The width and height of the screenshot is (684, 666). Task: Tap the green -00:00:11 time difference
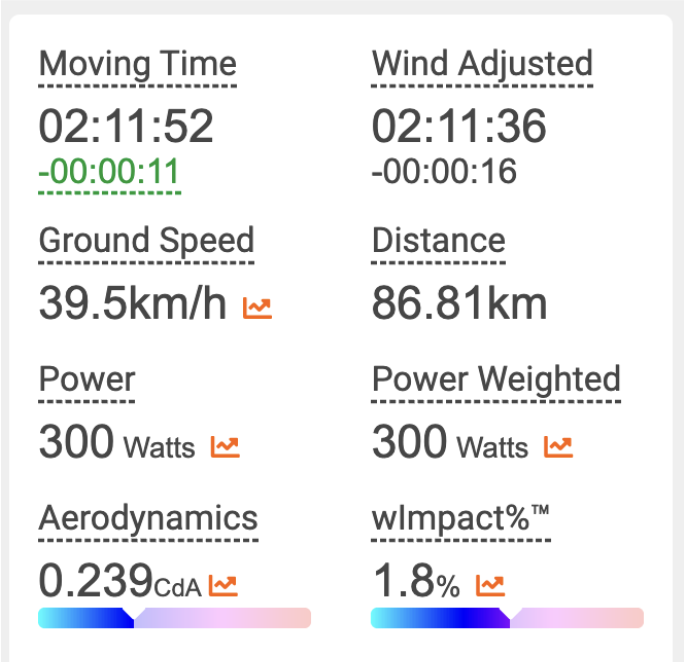coord(109,174)
